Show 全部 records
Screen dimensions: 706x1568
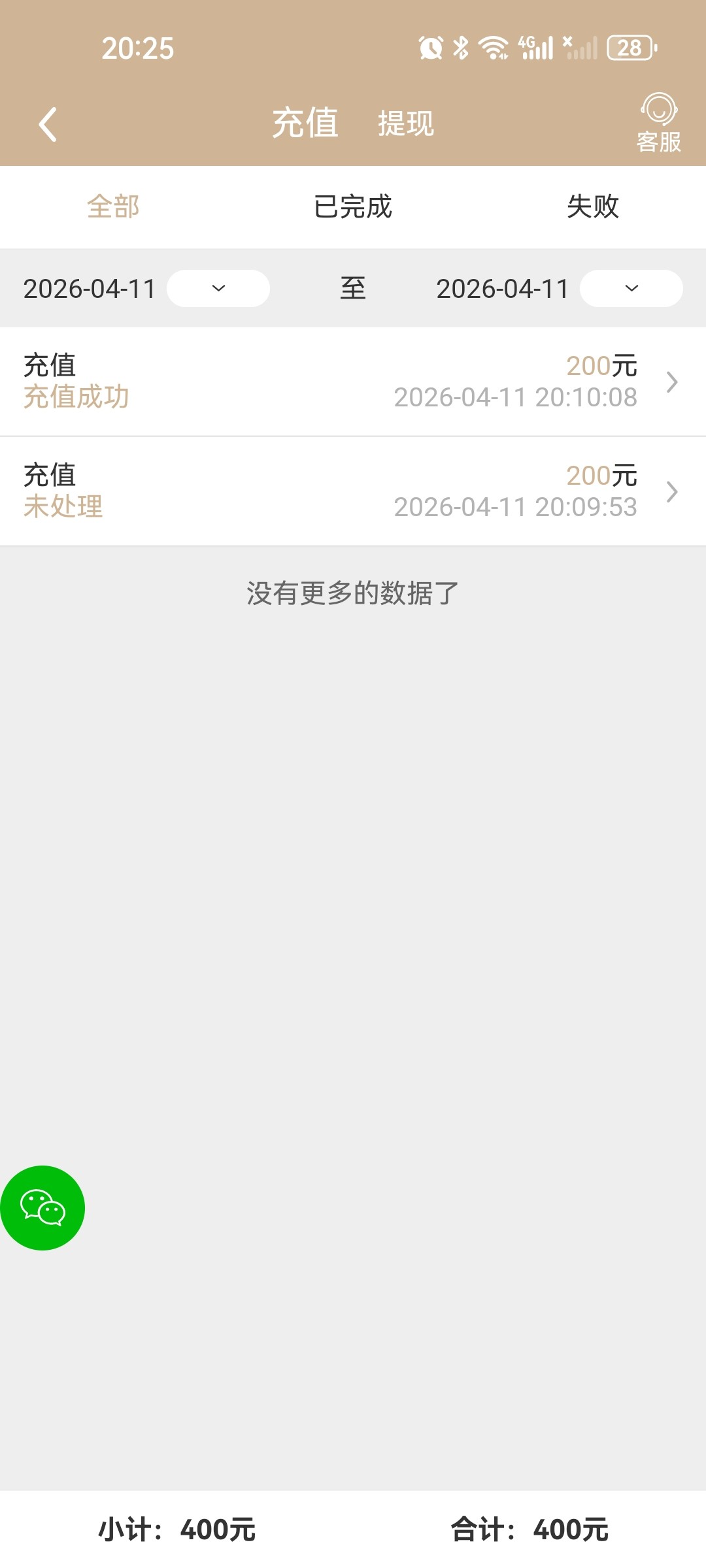tap(113, 207)
